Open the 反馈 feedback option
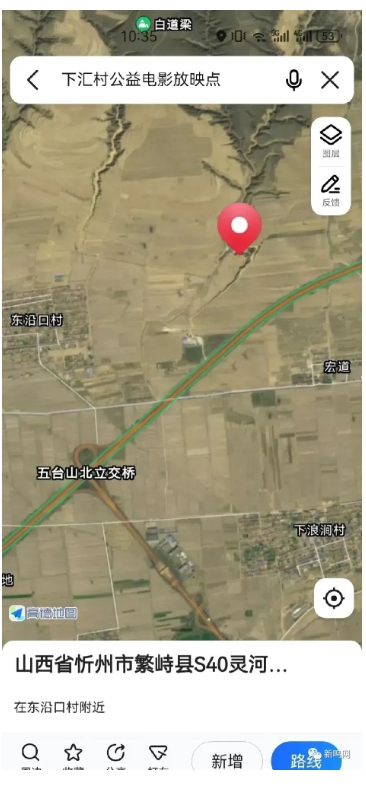This screenshot has width=366, height=787. 331,191
